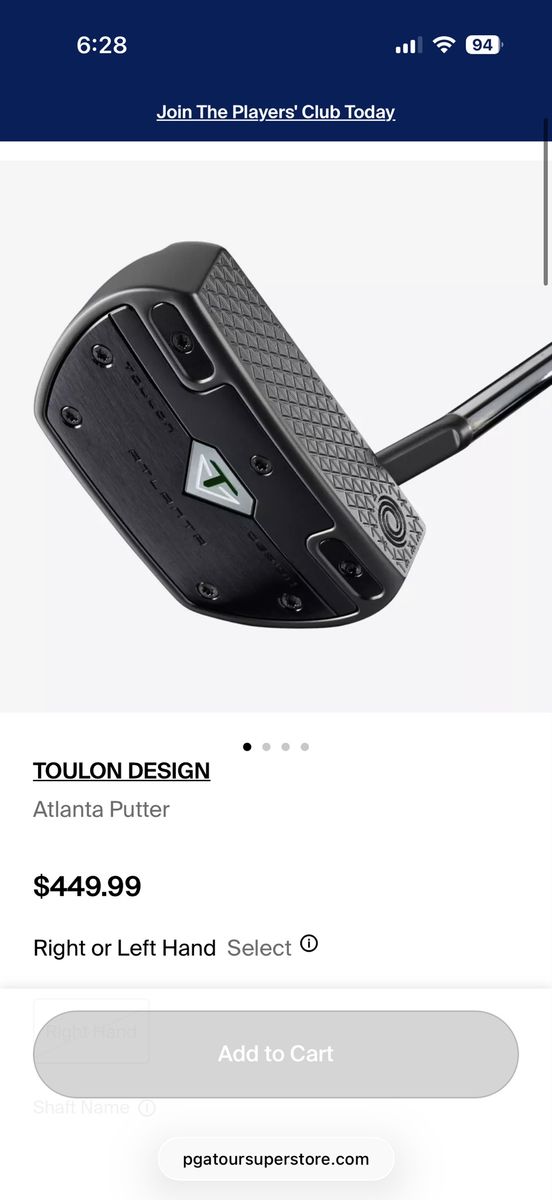The width and height of the screenshot is (552, 1200).
Task: Open the Join The Players' Club Today link
Action: [276, 112]
